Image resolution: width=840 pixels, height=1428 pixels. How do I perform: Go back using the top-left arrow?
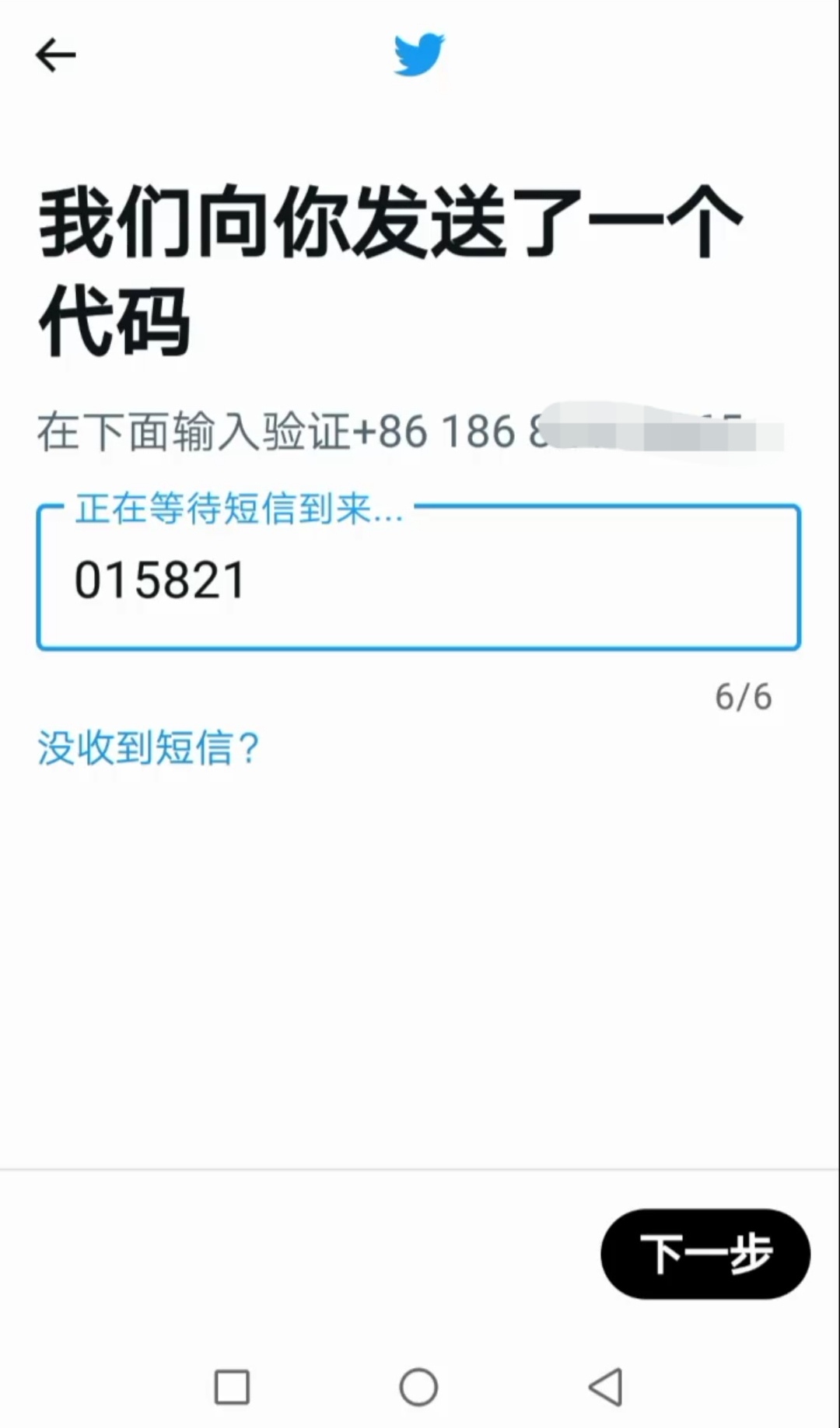(55, 55)
